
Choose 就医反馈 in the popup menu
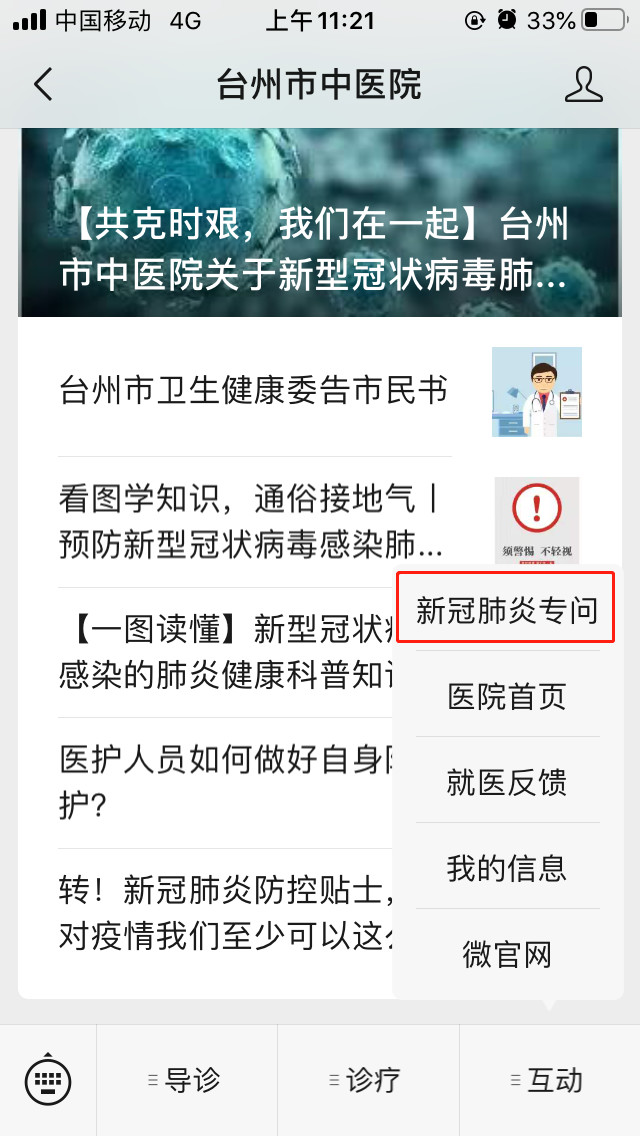coord(507,782)
